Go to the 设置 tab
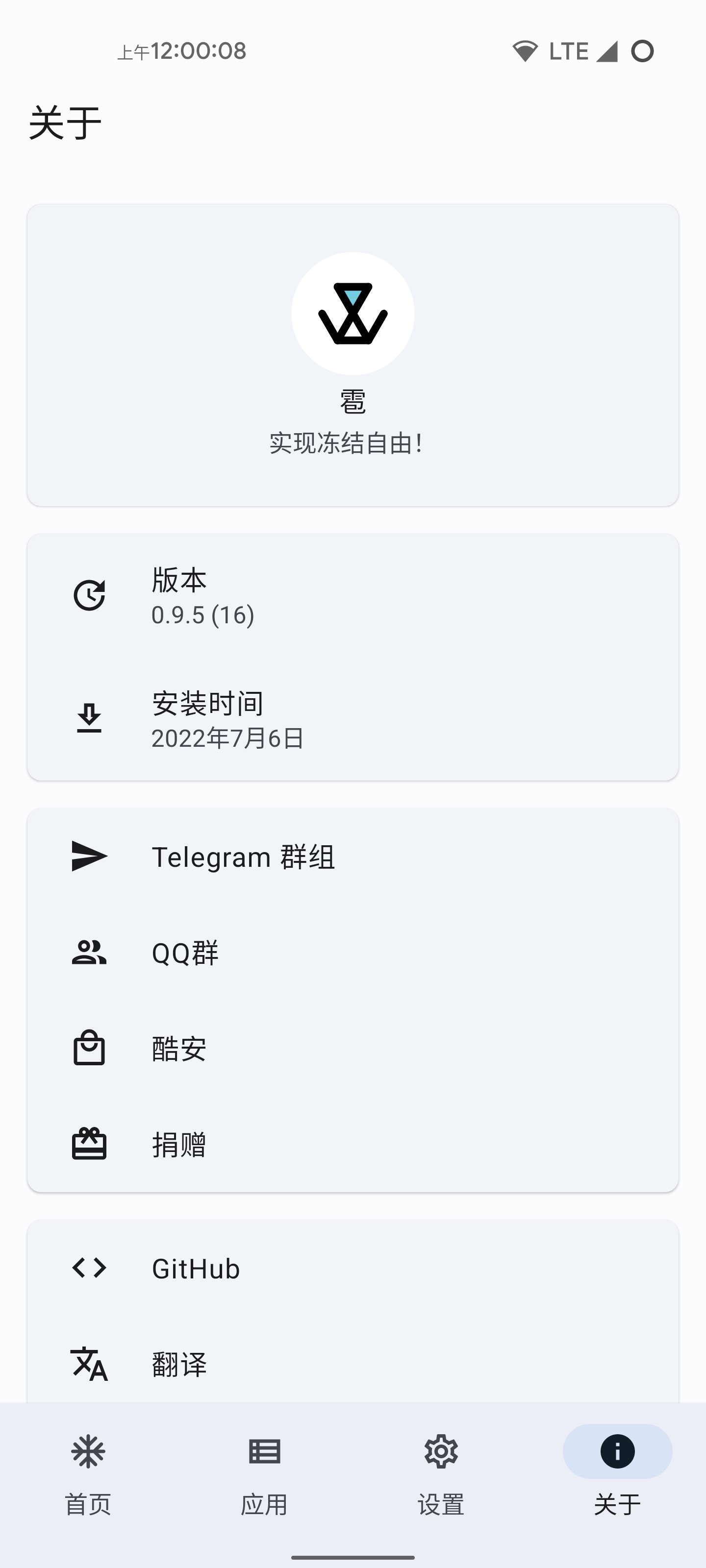 (441, 1468)
